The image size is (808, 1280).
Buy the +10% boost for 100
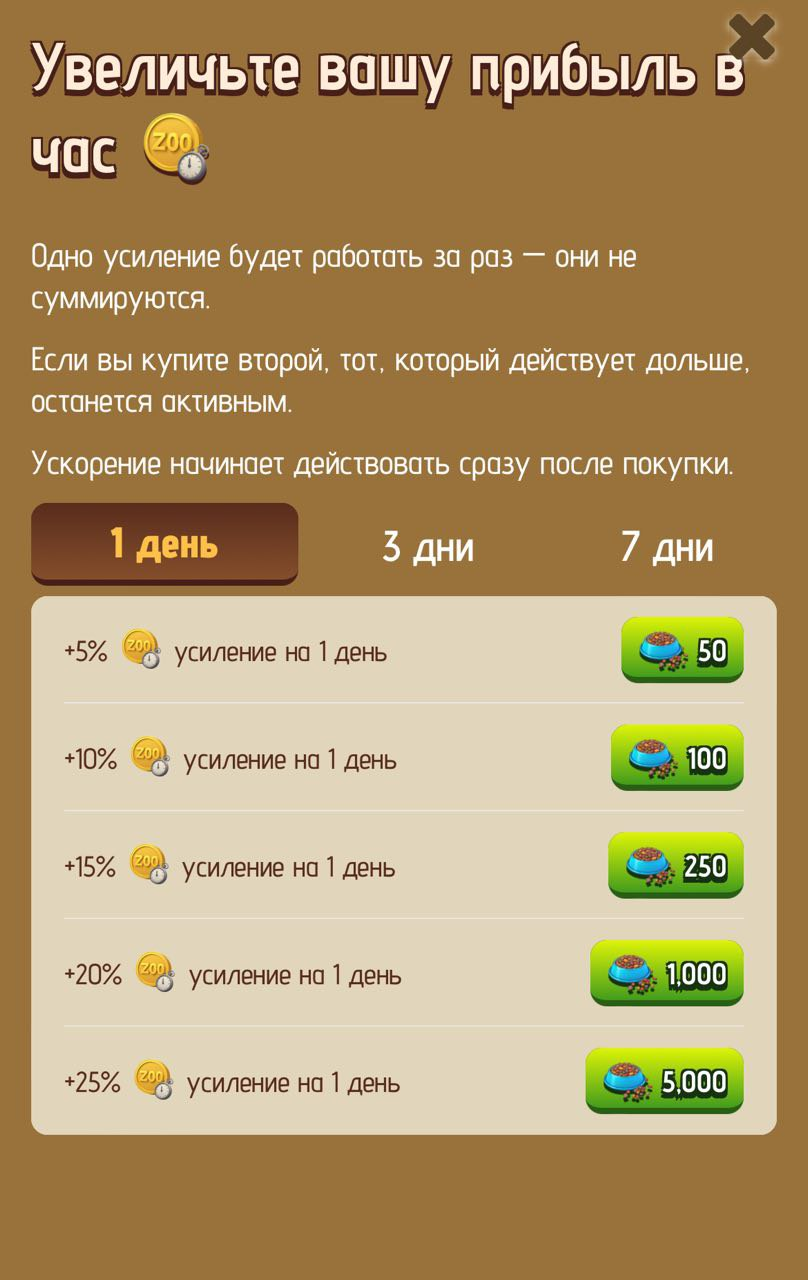click(677, 757)
